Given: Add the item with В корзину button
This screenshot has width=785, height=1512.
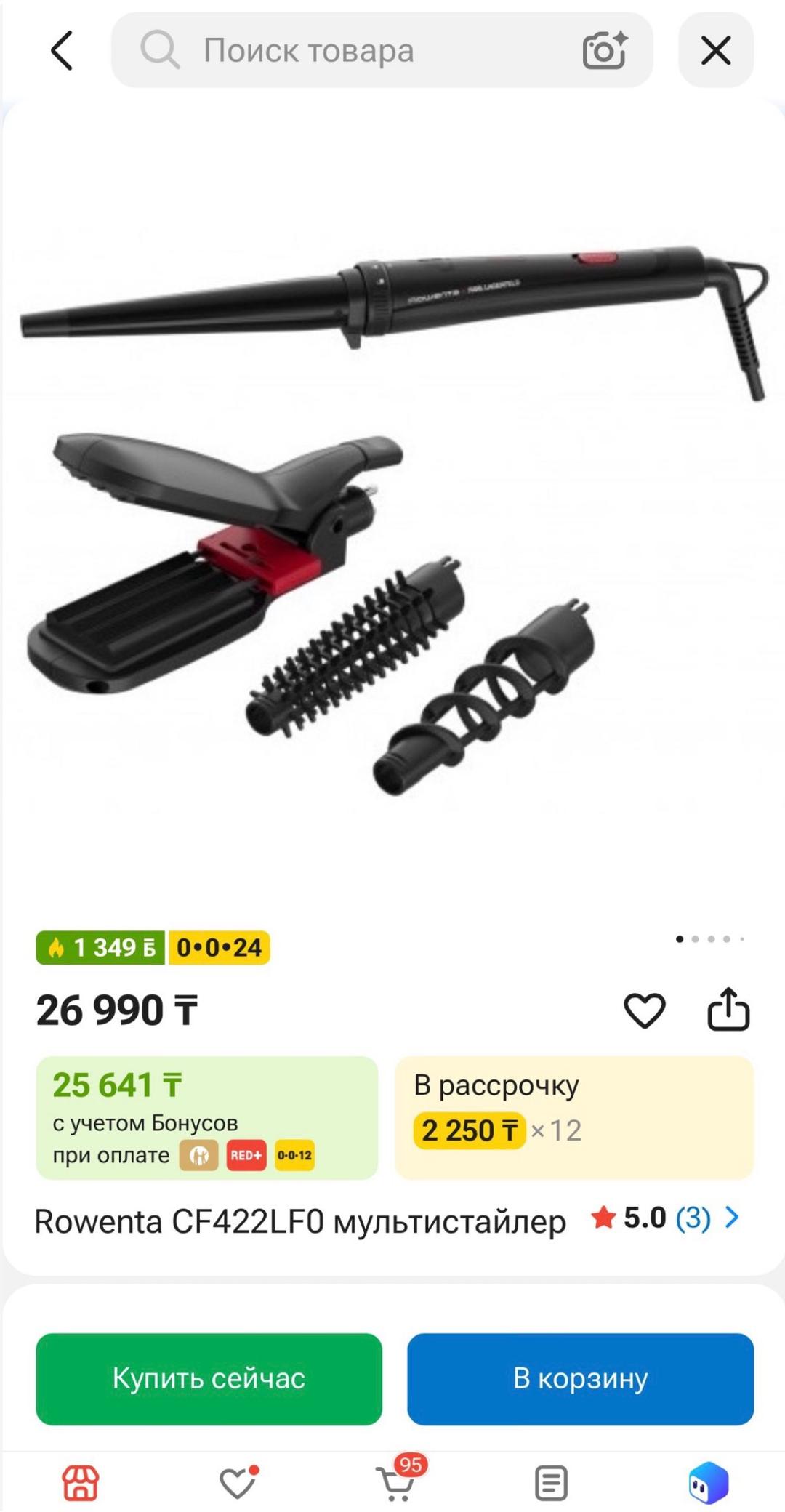Looking at the screenshot, I should point(580,1379).
